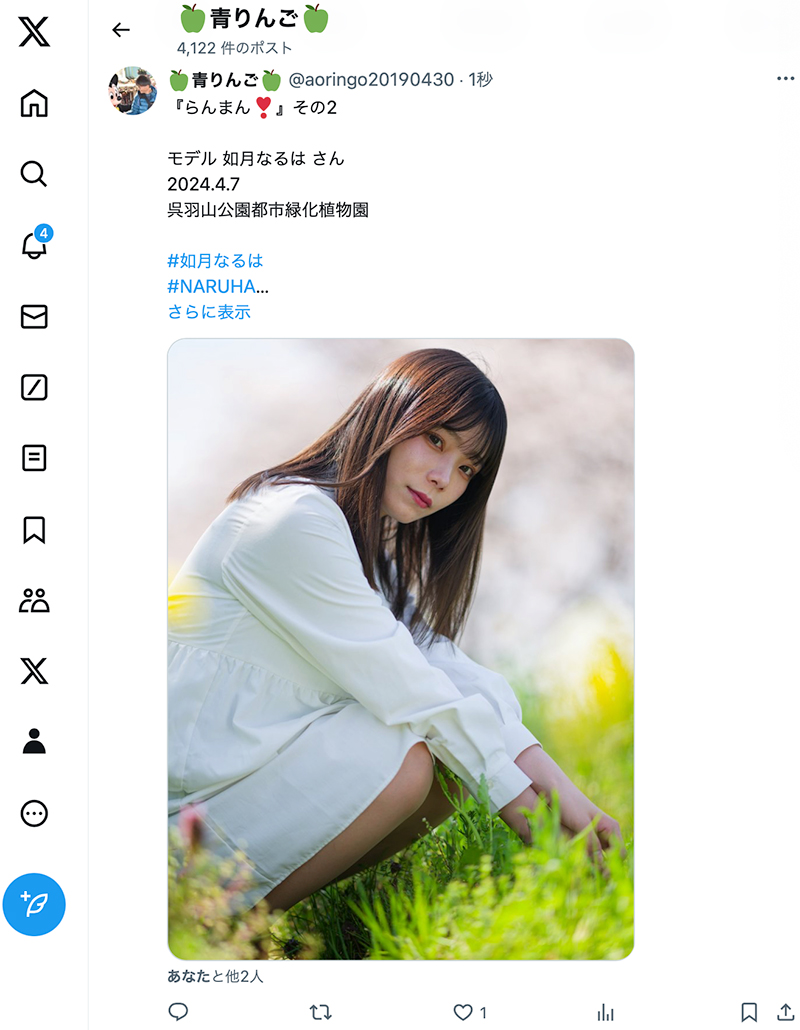Screen dimensions: 800x1030
Task: Like the post
Action: tap(463, 1012)
